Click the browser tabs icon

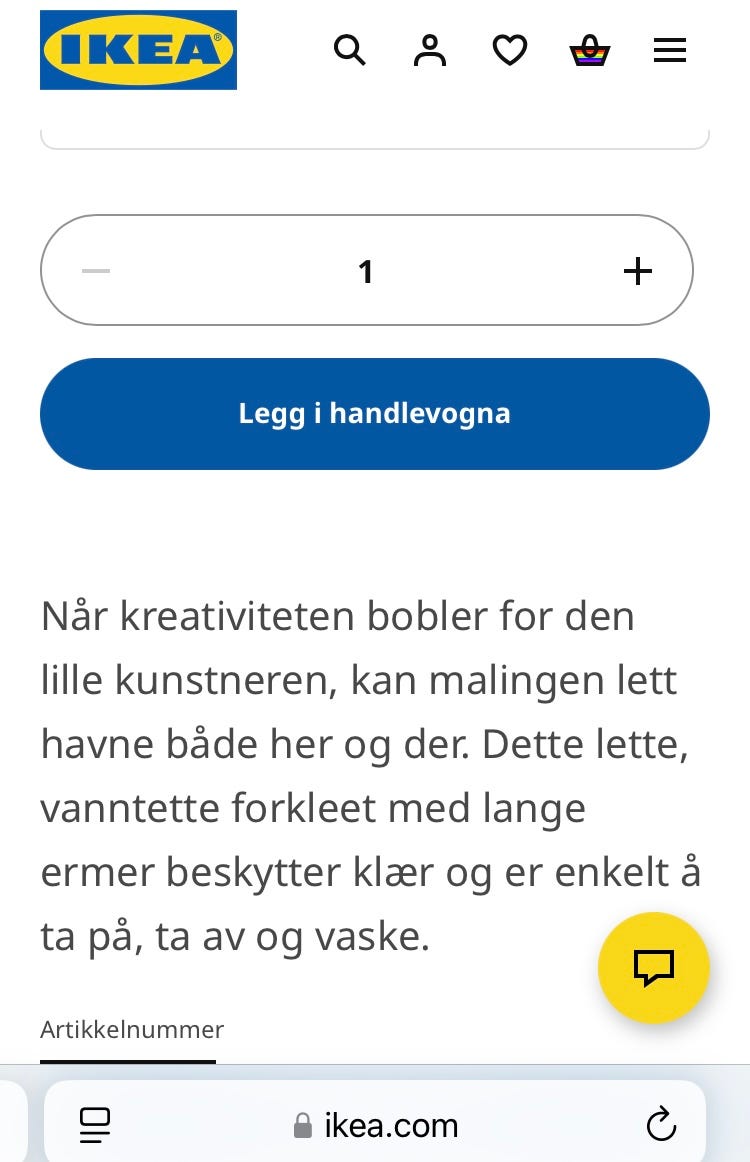click(94, 1124)
